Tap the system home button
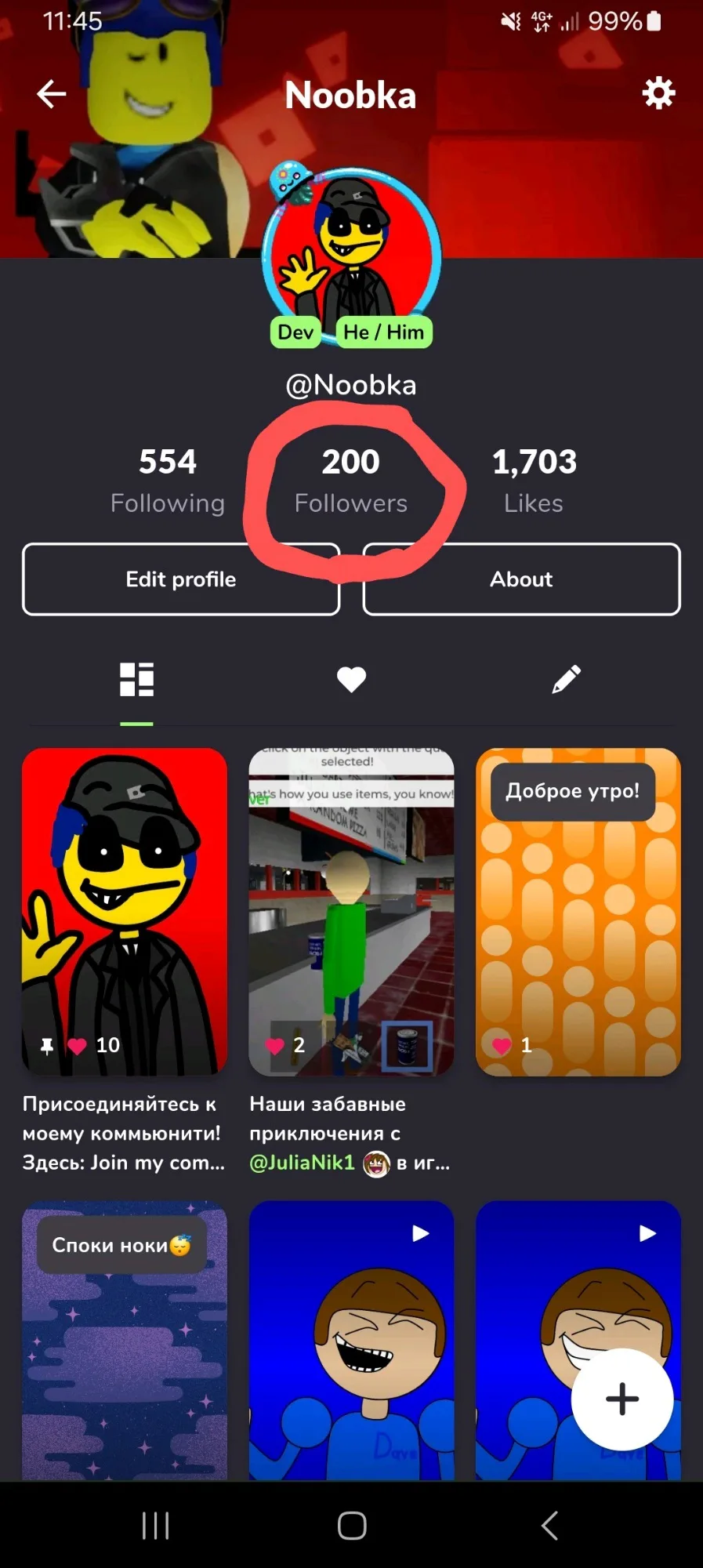The height and width of the screenshot is (1568, 703). [x=352, y=1526]
